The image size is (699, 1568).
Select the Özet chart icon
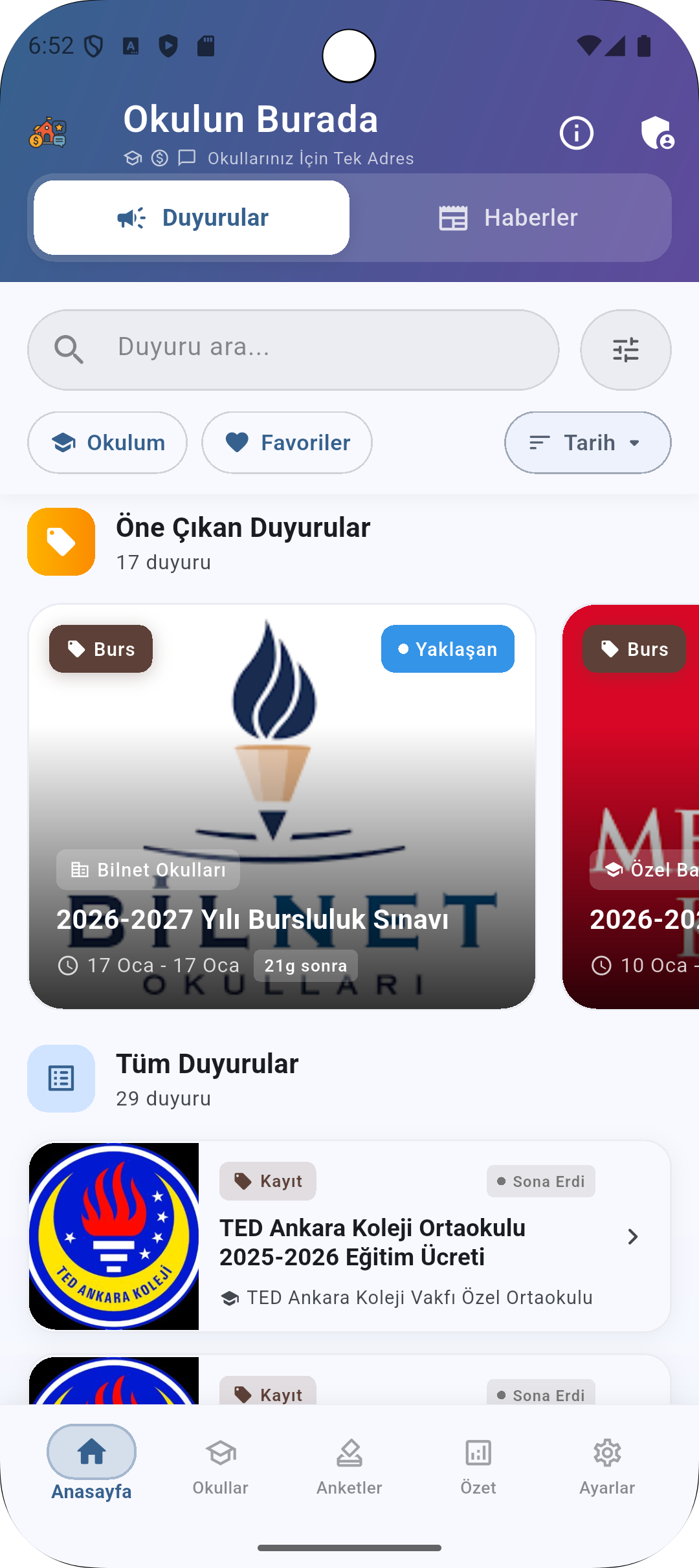[478, 1454]
